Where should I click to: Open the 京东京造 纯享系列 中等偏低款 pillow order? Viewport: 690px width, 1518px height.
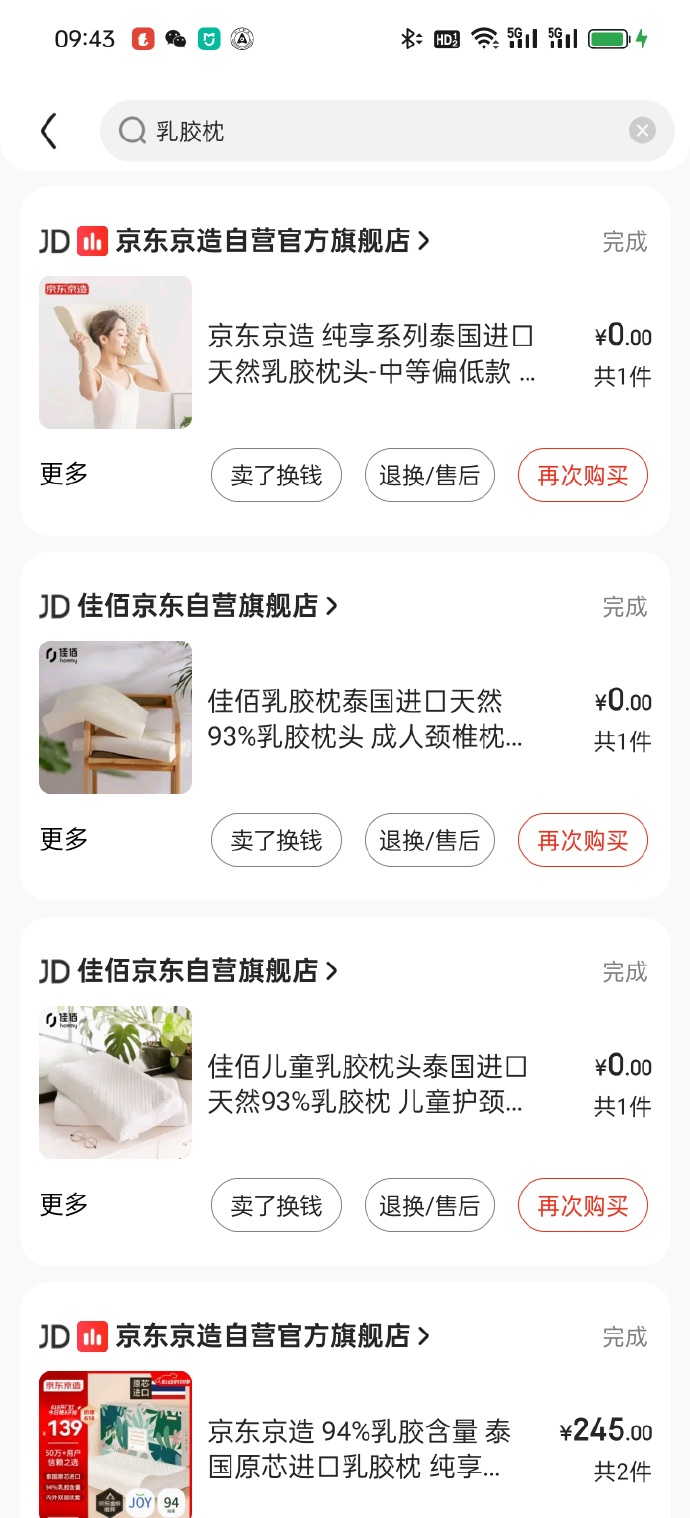pos(372,353)
